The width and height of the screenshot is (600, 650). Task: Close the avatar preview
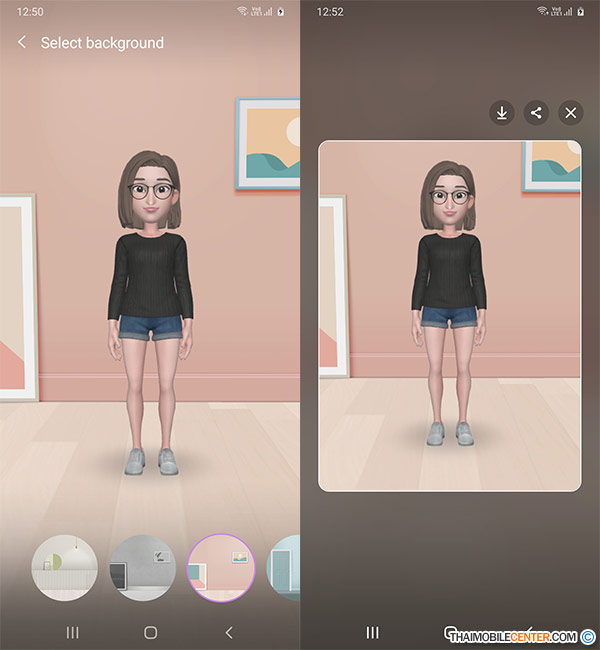click(x=570, y=113)
